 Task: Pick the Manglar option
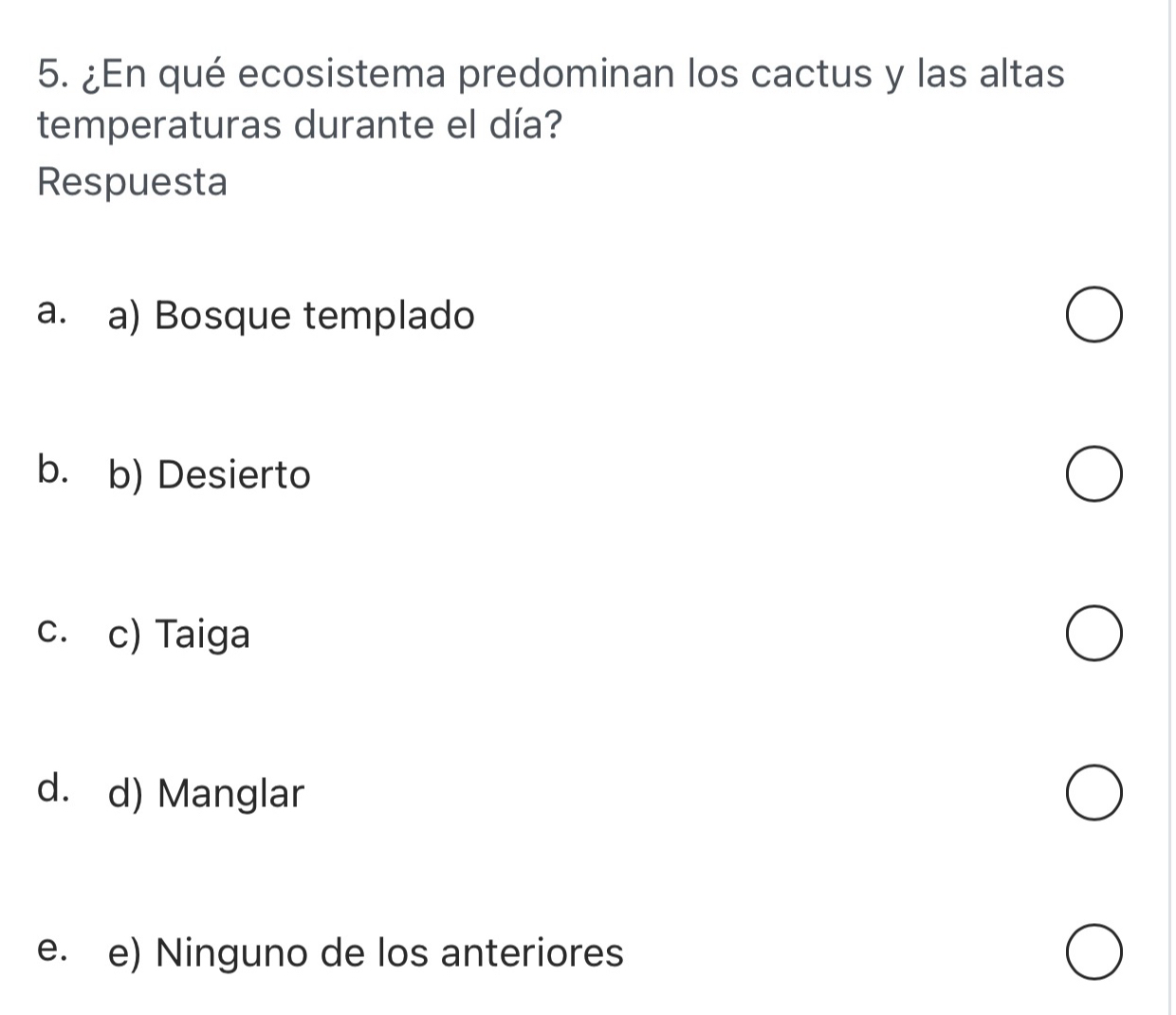tap(1094, 794)
